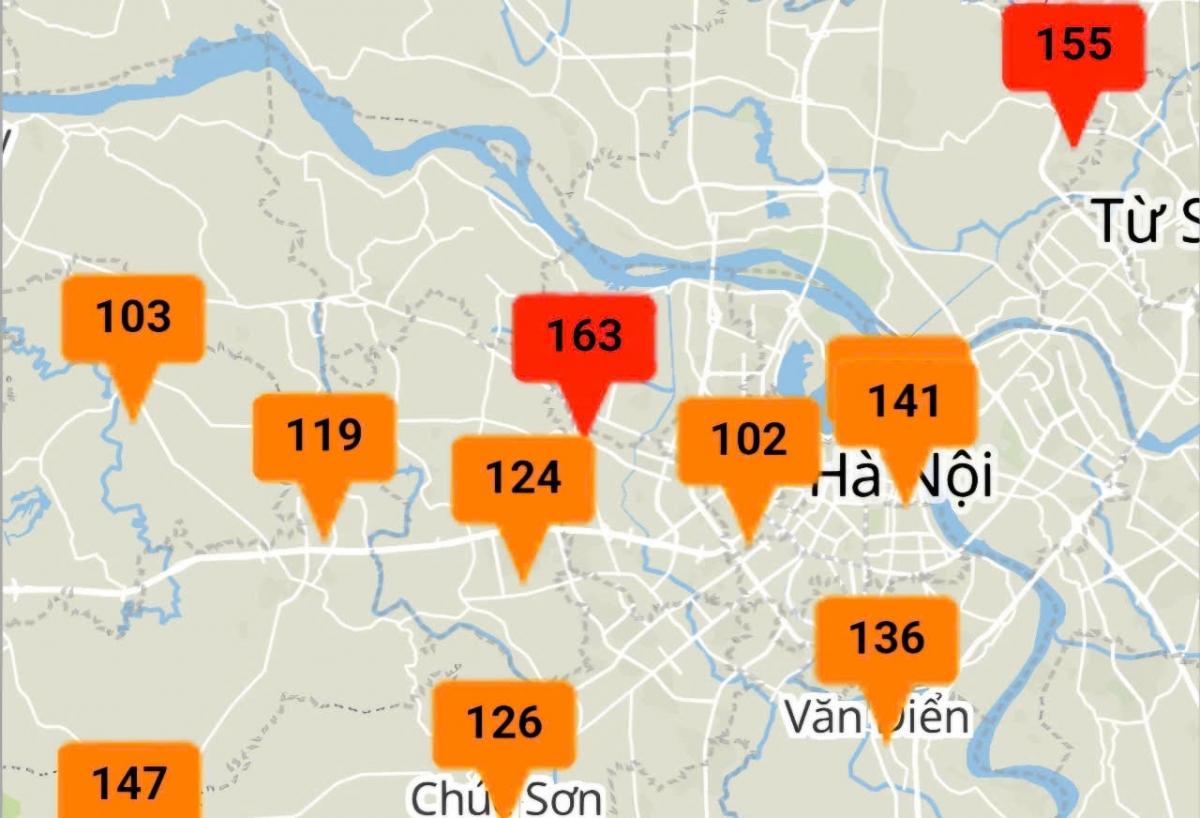View details for the 119 marker
Image resolution: width=1200 pixels, height=818 pixels.
[x=324, y=437]
